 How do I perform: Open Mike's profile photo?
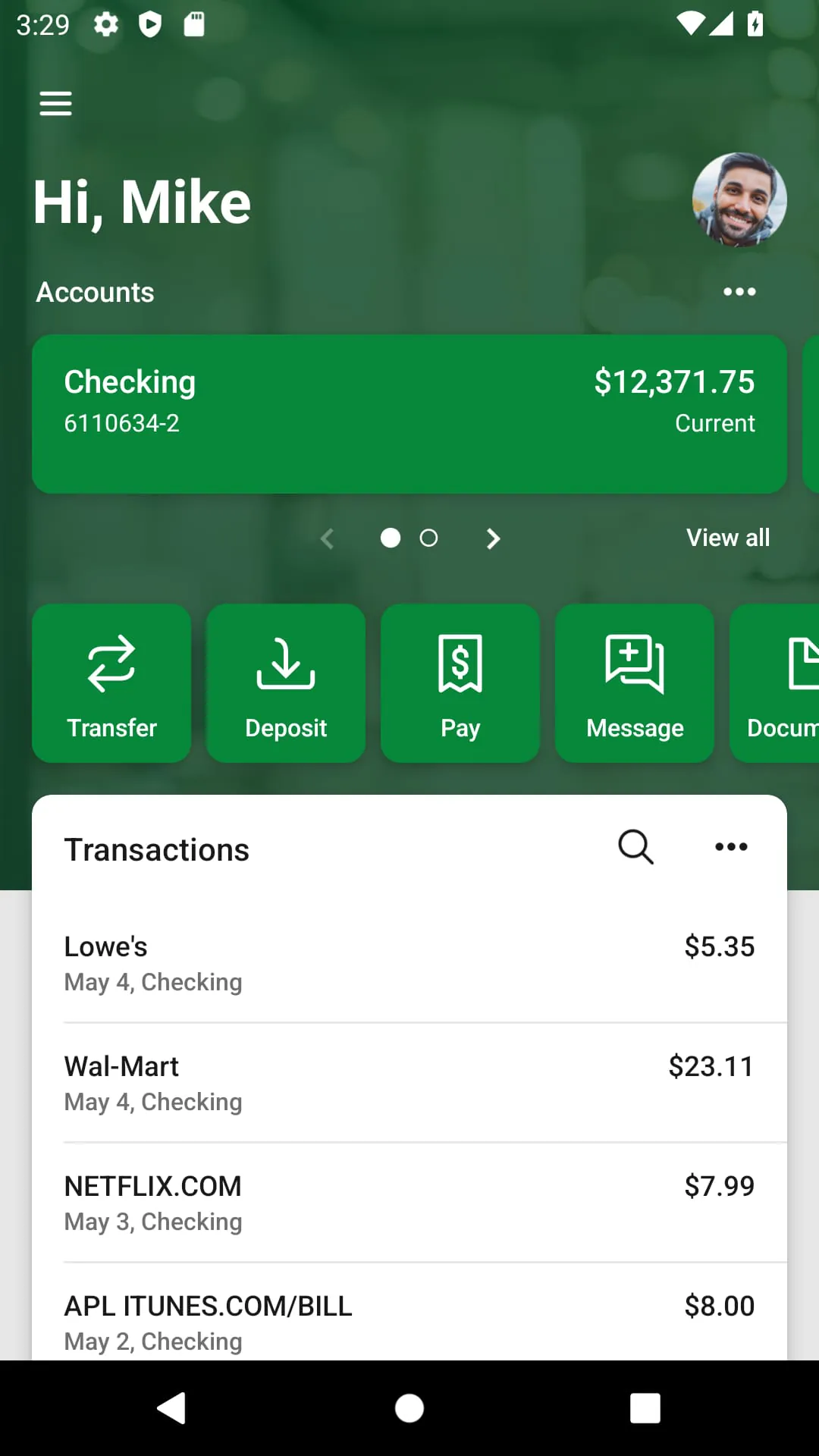coord(739,200)
